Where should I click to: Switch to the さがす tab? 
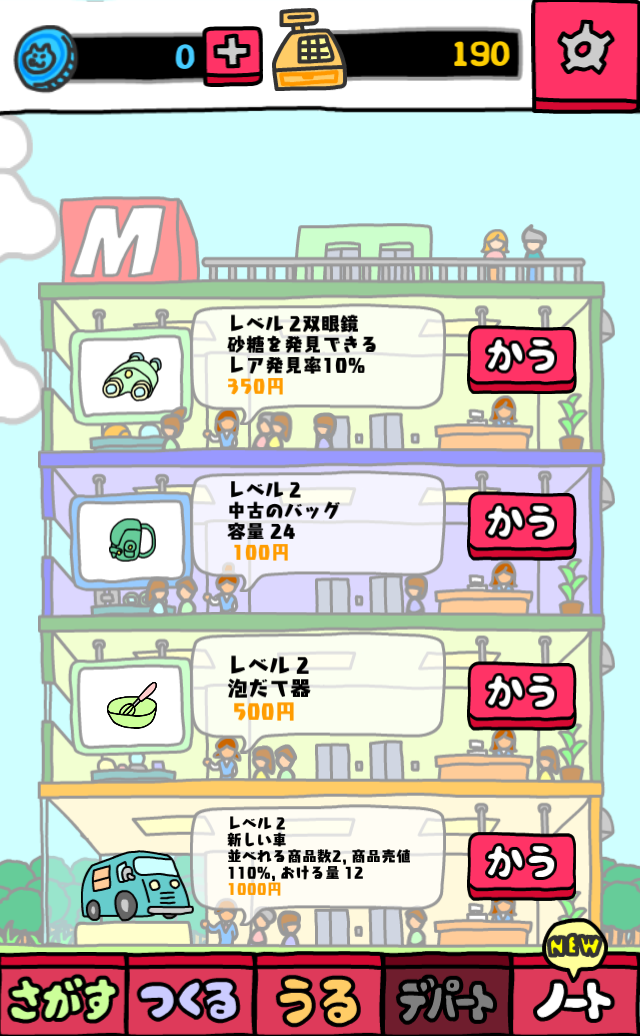[x=63, y=996]
